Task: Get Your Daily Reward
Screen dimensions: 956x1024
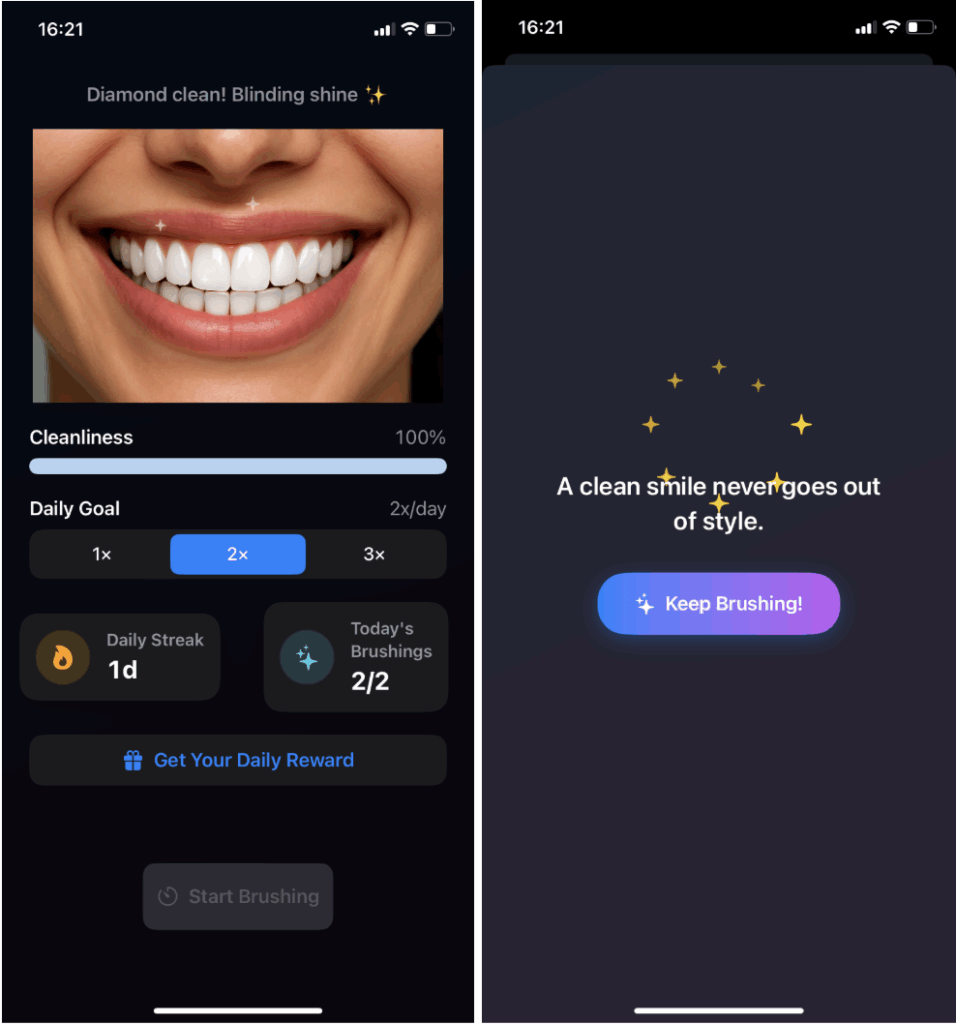Action: point(238,760)
